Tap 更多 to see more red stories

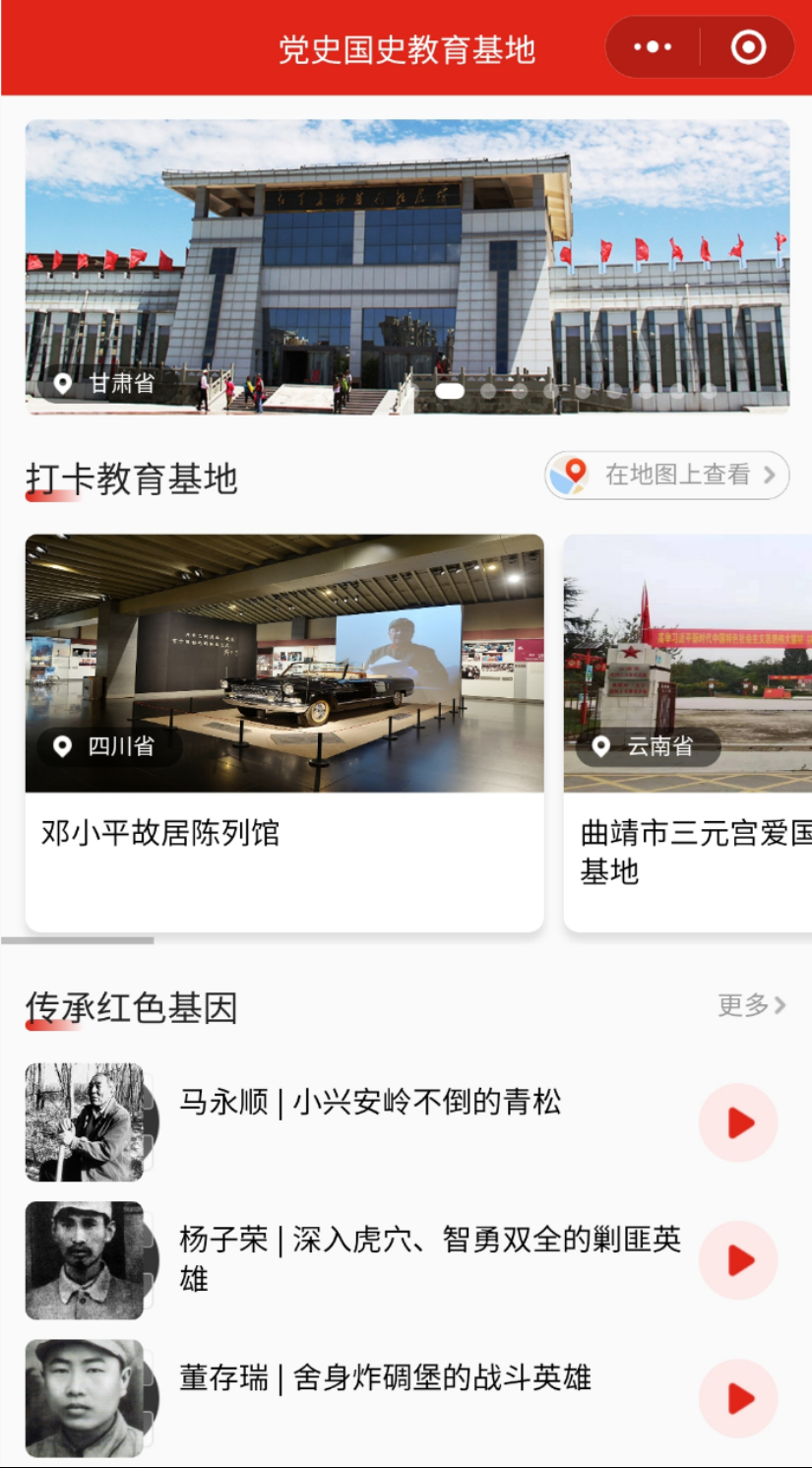[752, 1005]
